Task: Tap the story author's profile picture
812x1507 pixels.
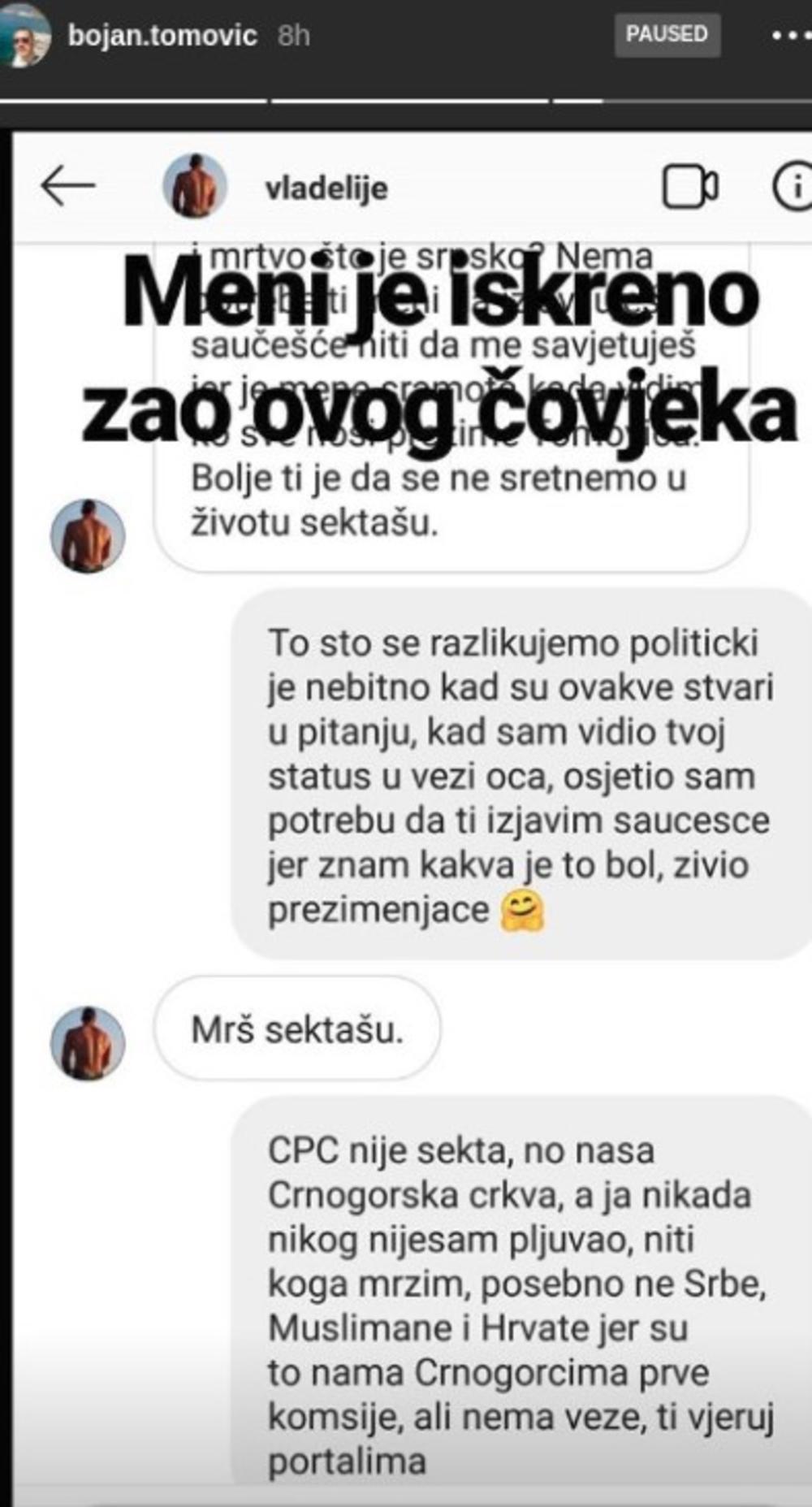Action: click(x=26, y=37)
